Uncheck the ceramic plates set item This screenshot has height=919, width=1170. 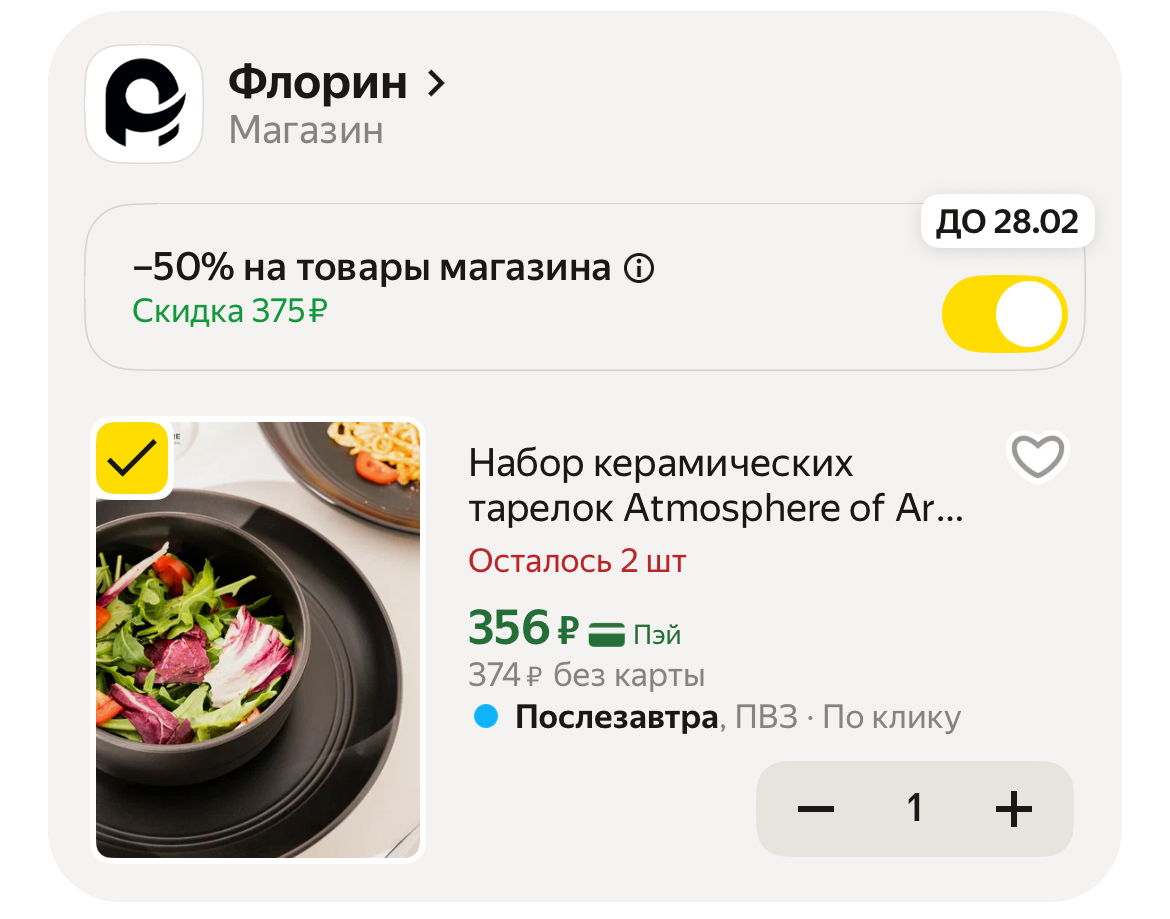(x=133, y=460)
